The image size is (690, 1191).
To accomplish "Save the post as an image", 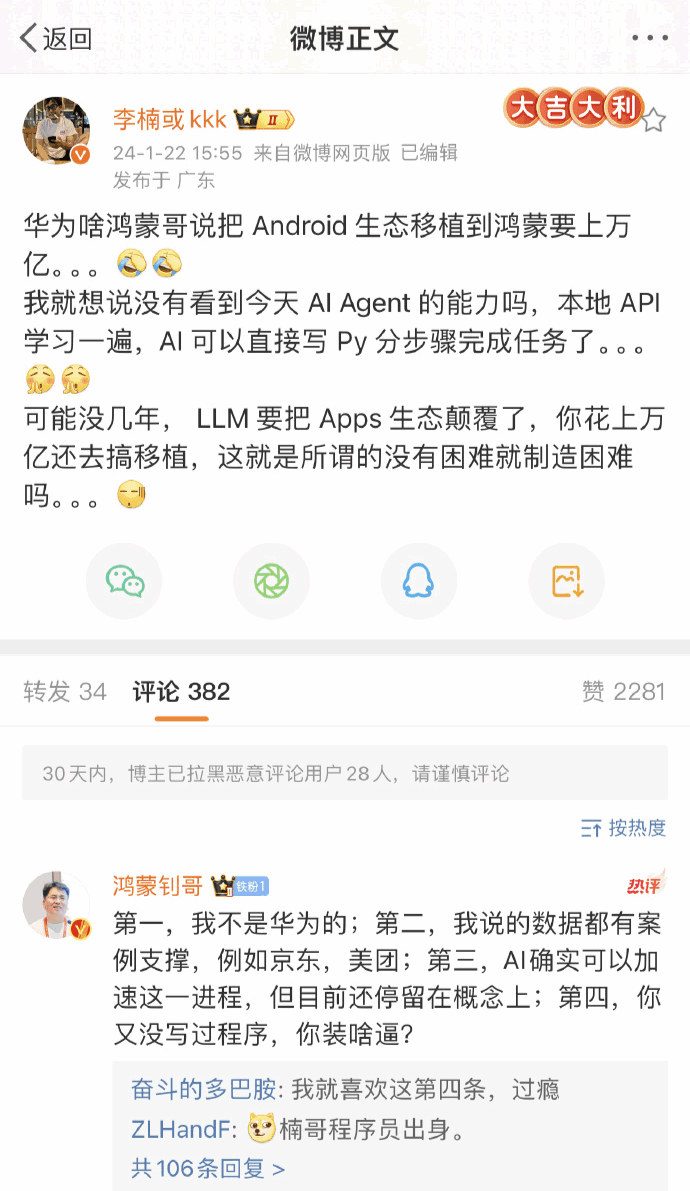I will 566,581.
